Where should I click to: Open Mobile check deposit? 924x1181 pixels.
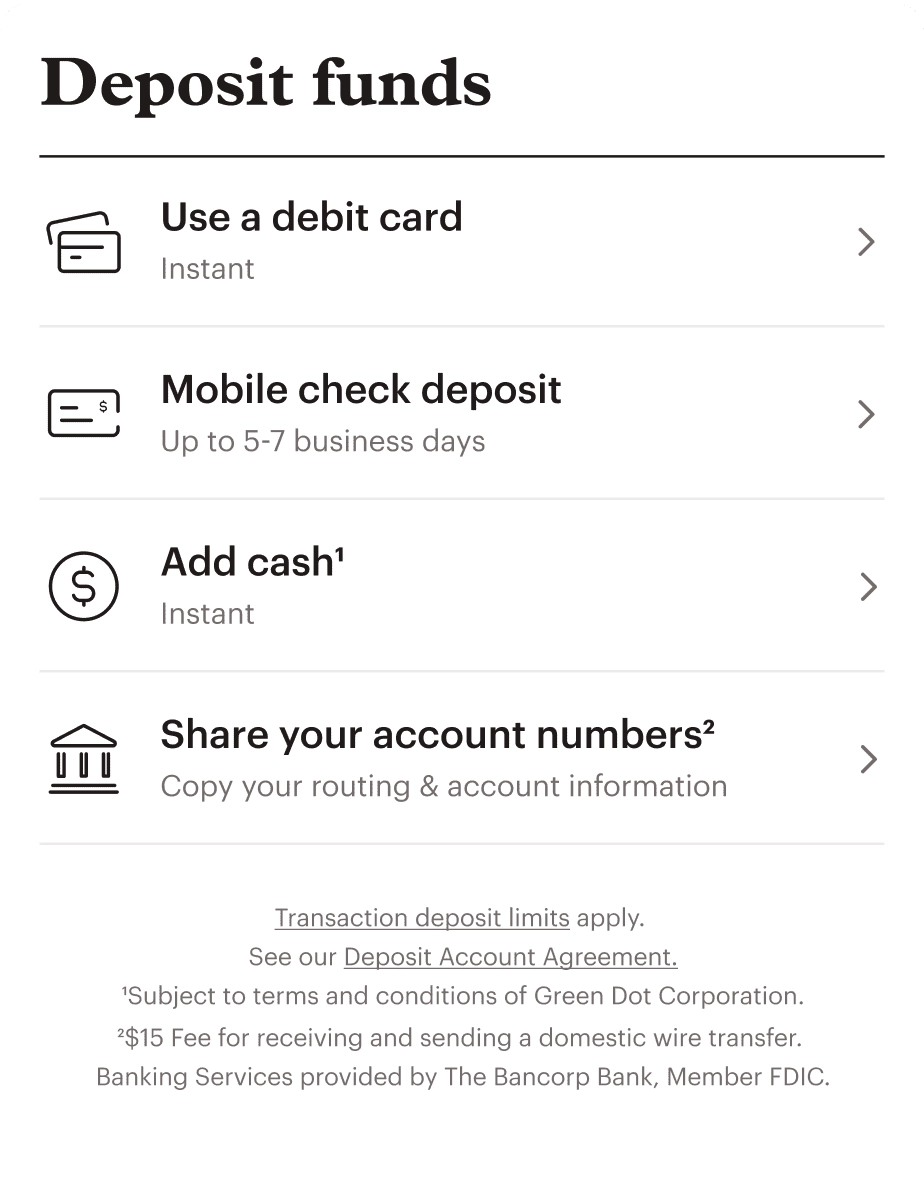[460, 413]
